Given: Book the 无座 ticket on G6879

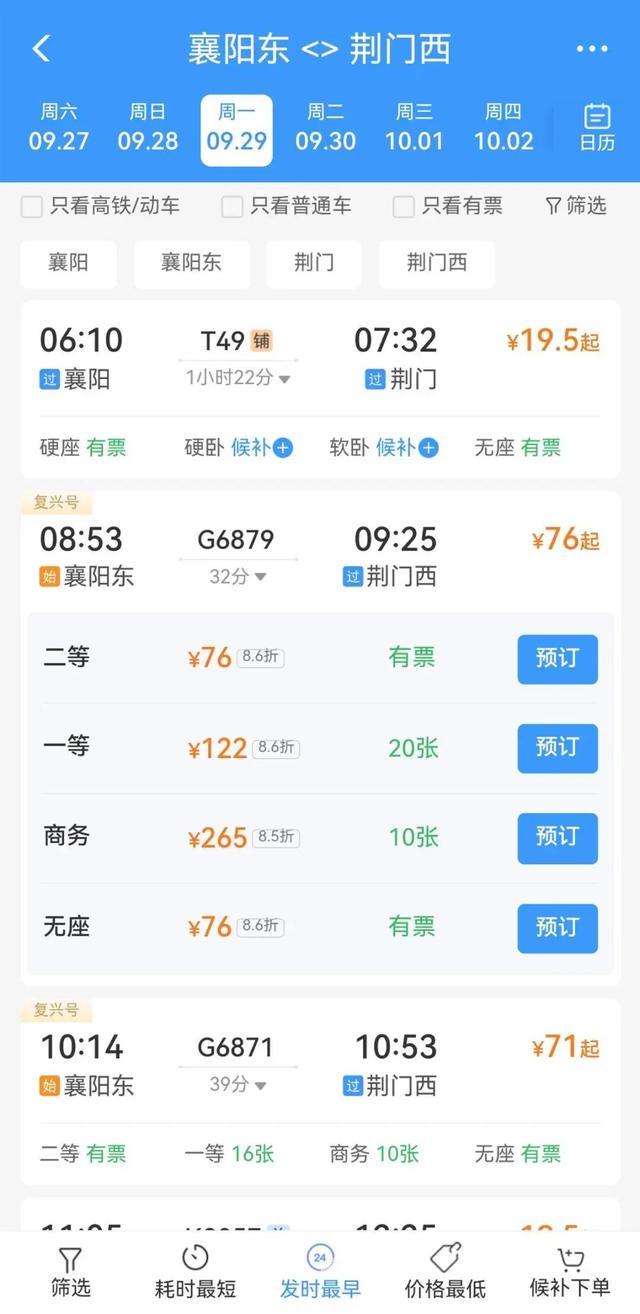Looking at the screenshot, I should click(557, 928).
